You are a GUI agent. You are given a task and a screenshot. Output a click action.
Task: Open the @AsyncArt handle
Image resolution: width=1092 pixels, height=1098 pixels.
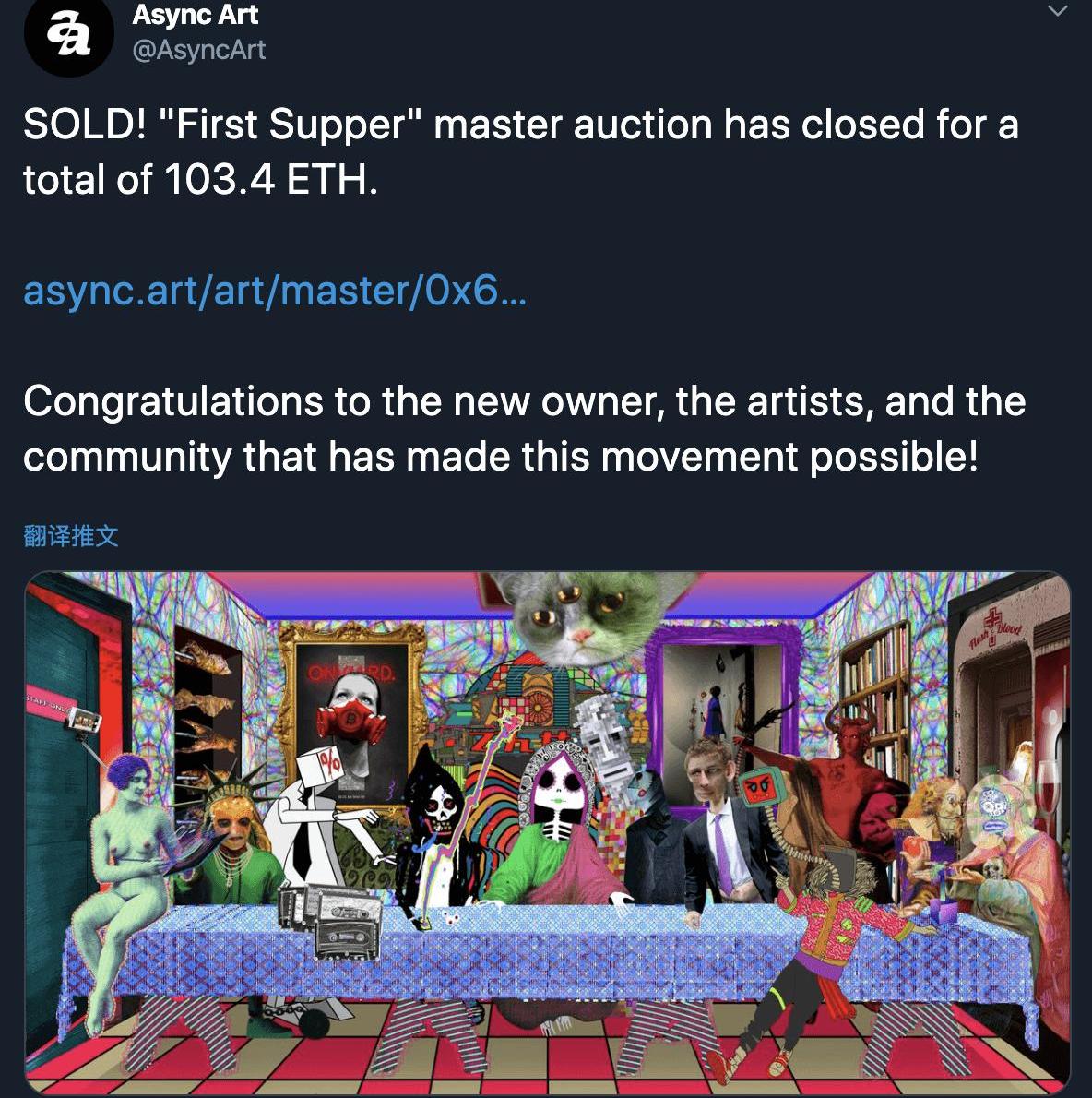(199, 50)
